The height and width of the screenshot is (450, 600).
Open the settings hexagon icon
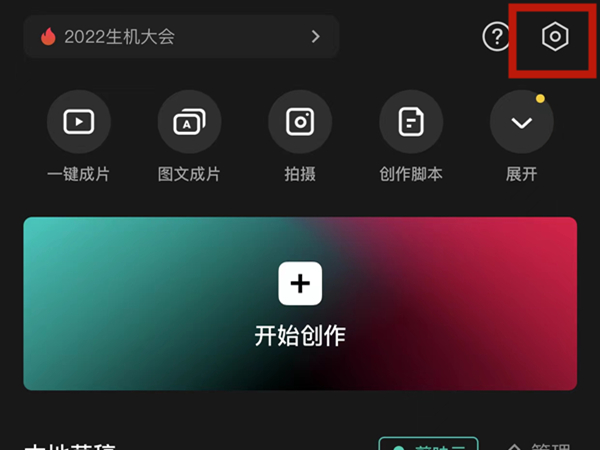554,38
